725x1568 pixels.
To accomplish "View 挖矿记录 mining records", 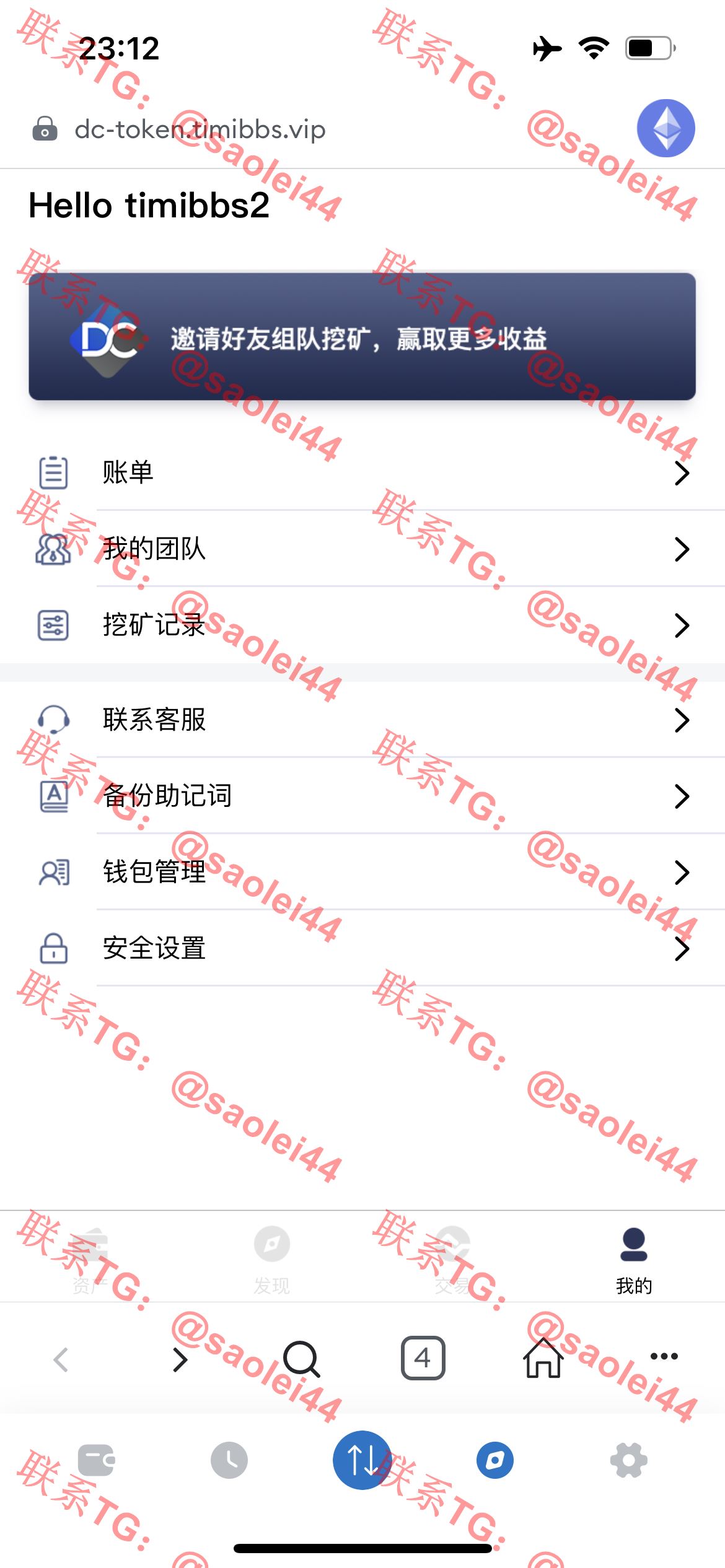I will (362, 625).
